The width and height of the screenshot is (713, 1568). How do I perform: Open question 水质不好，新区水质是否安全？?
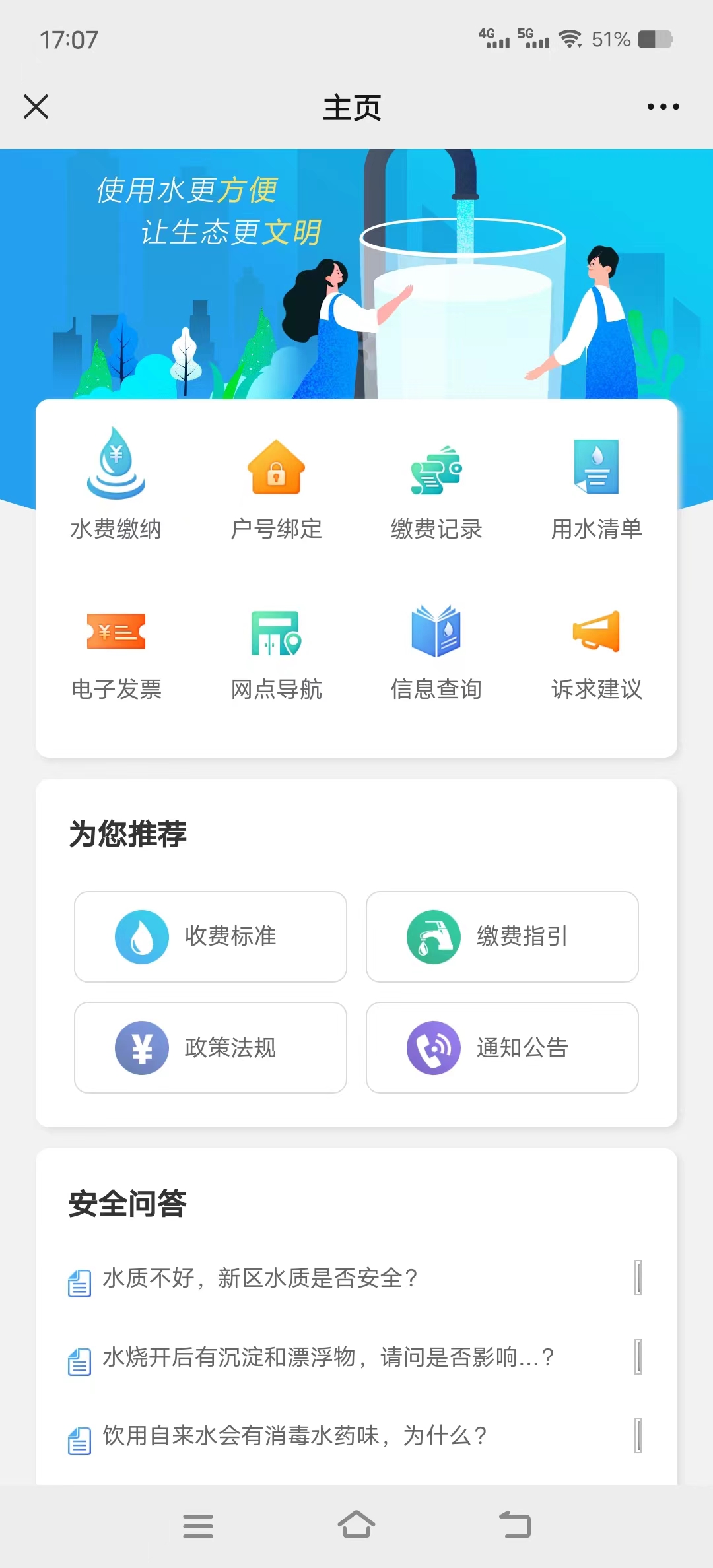260,1278
